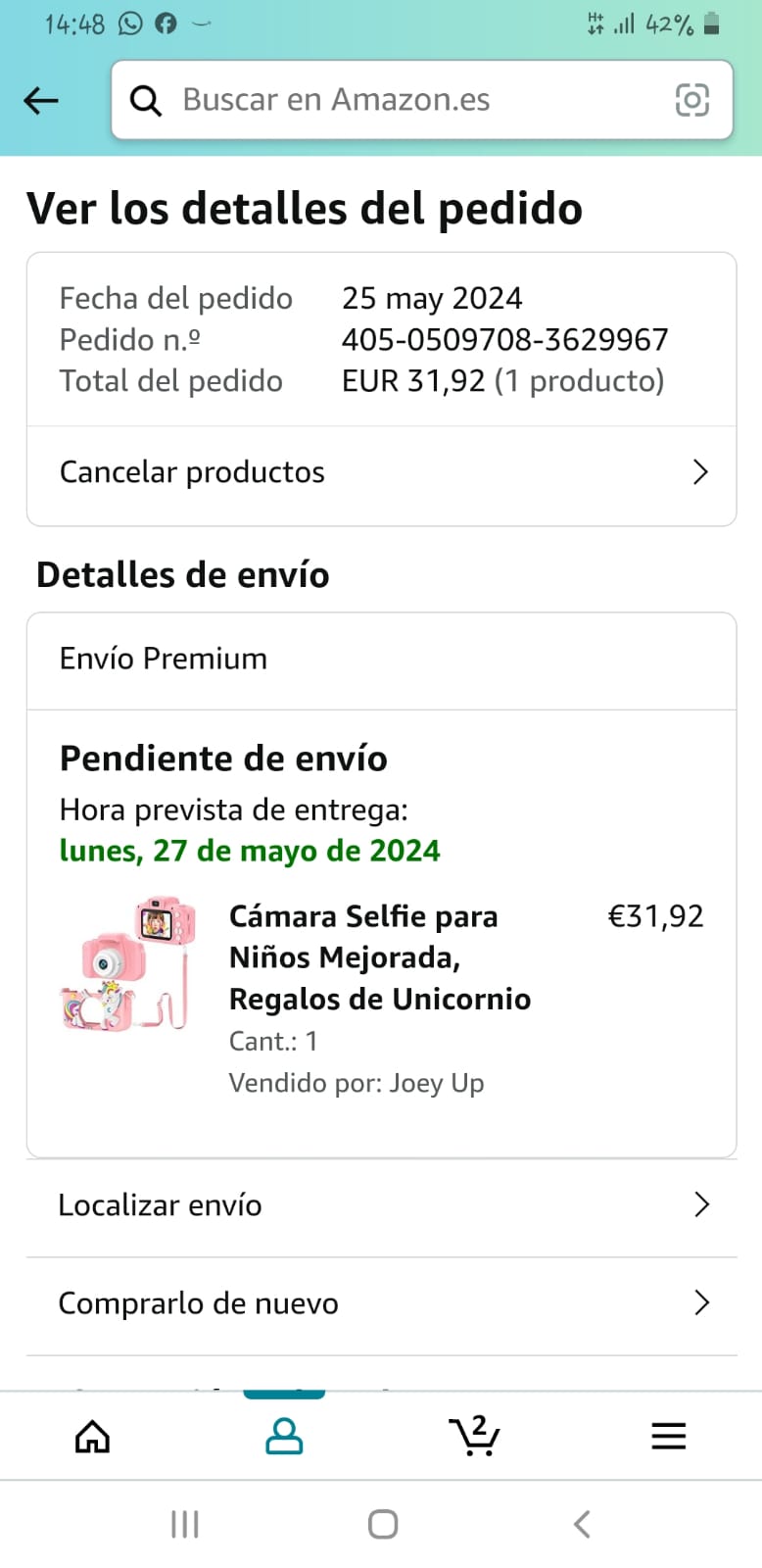Open Cancelar productos
The width and height of the screenshot is (762, 1568).
[381, 472]
